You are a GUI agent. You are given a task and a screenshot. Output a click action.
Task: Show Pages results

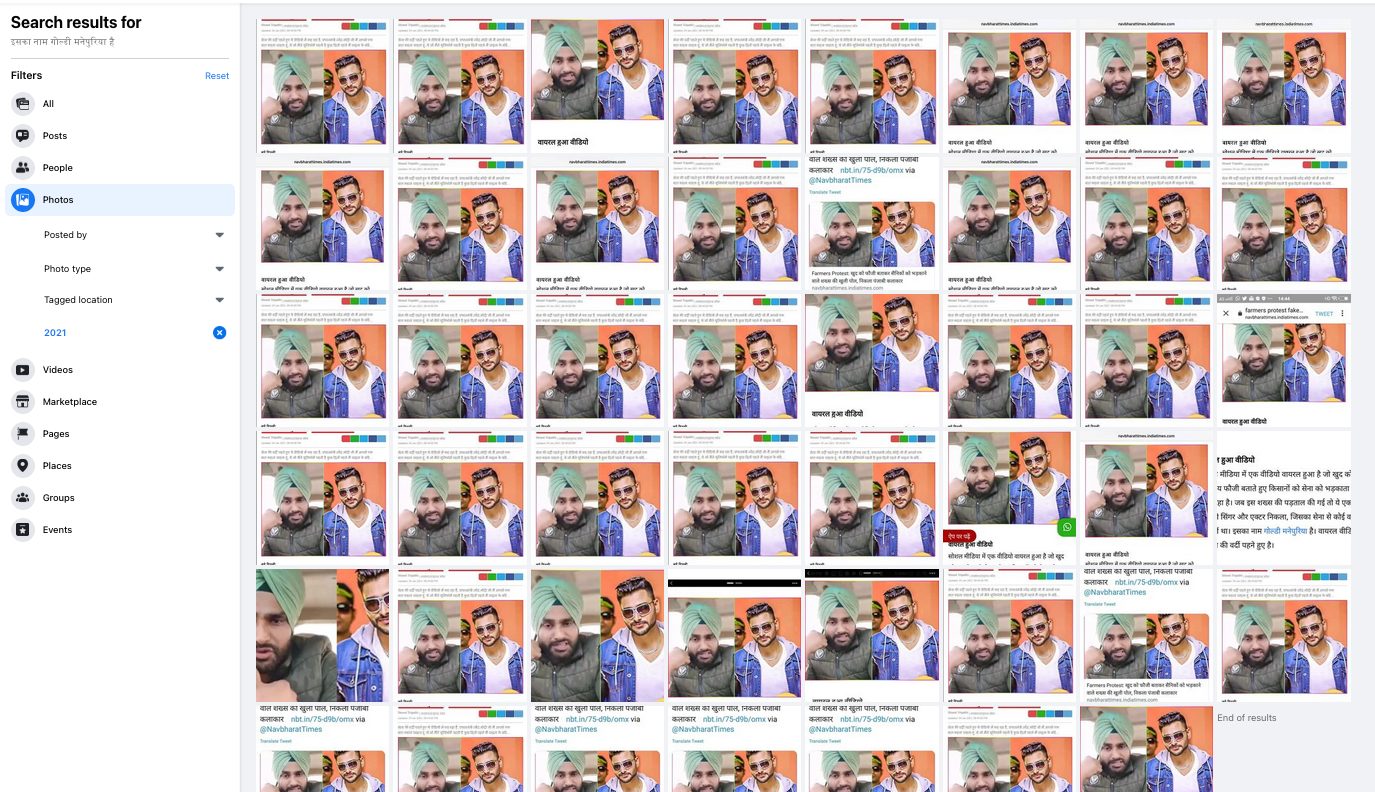(55, 434)
